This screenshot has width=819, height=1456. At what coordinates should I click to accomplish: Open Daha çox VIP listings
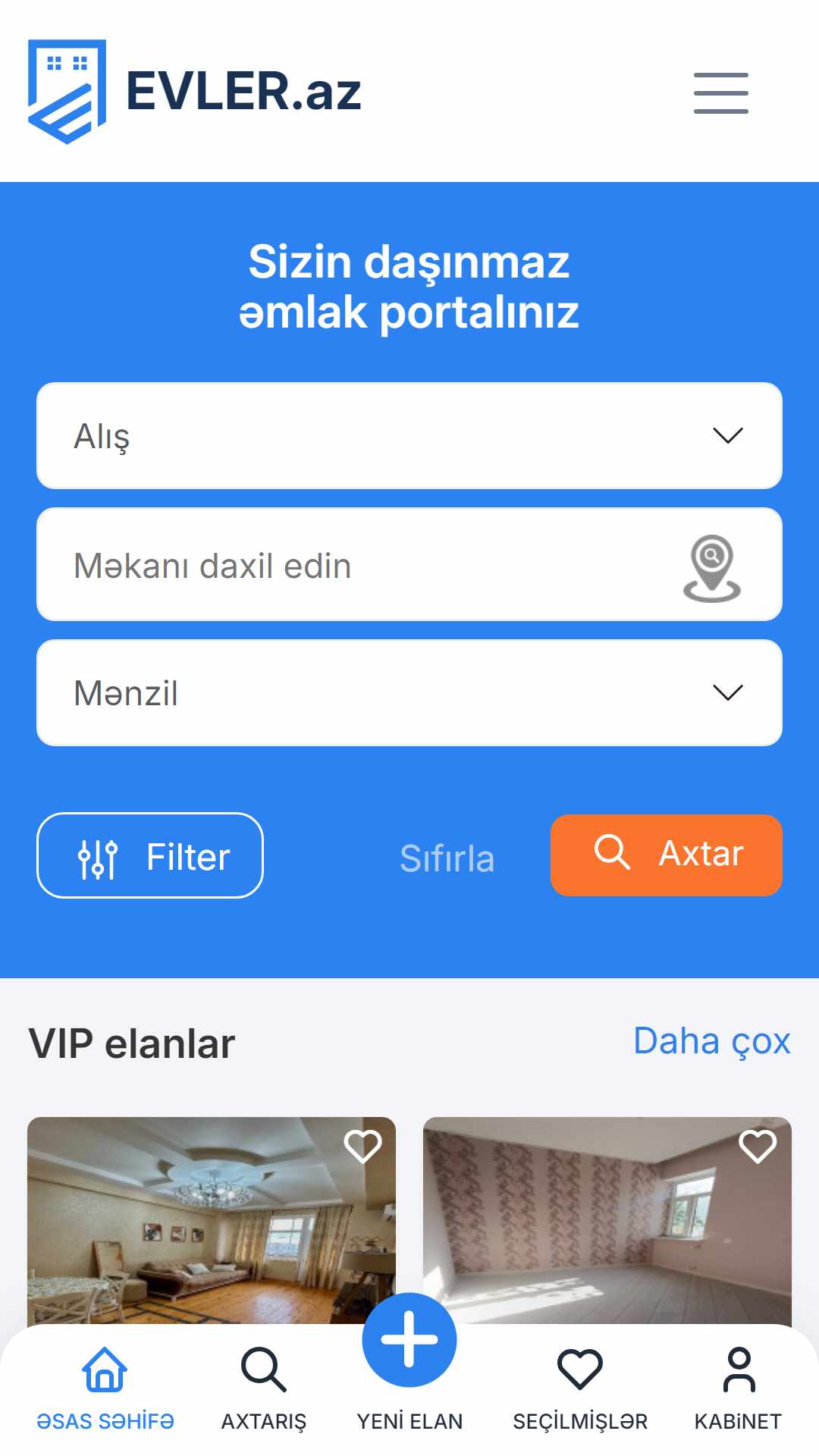[x=711, y=1041]
